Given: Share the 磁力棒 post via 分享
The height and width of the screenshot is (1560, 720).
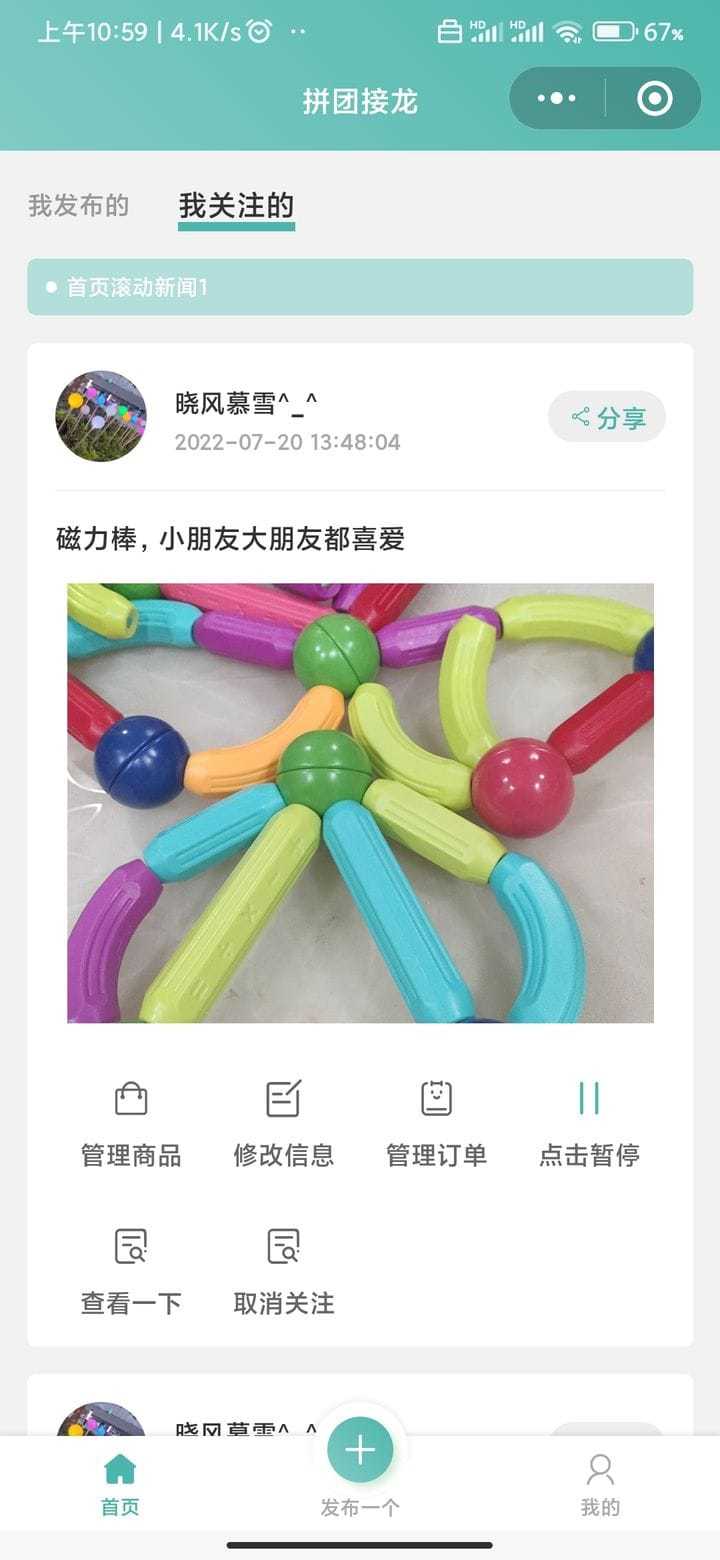Looking at the screenshot, I should coord(607,417).
